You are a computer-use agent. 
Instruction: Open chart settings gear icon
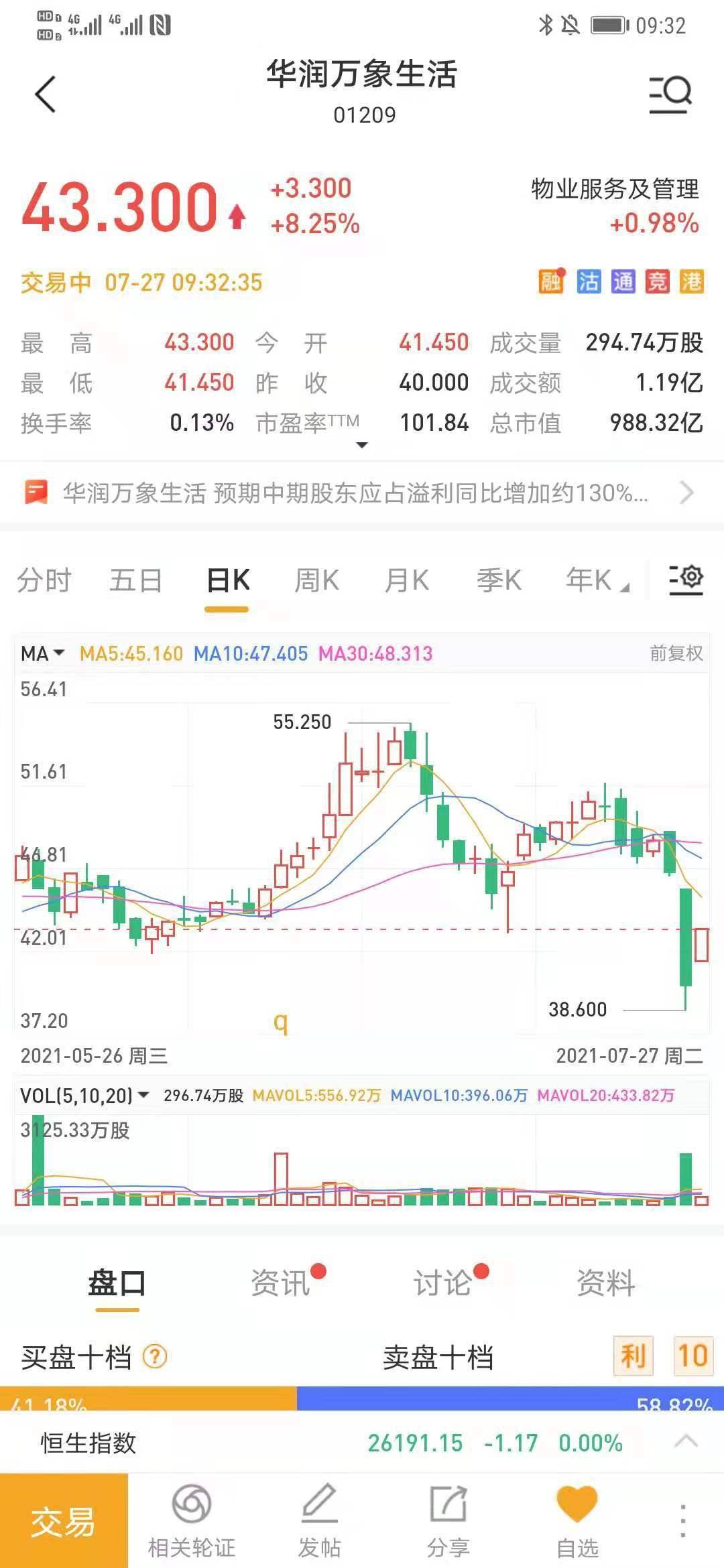tap(686, 579)
